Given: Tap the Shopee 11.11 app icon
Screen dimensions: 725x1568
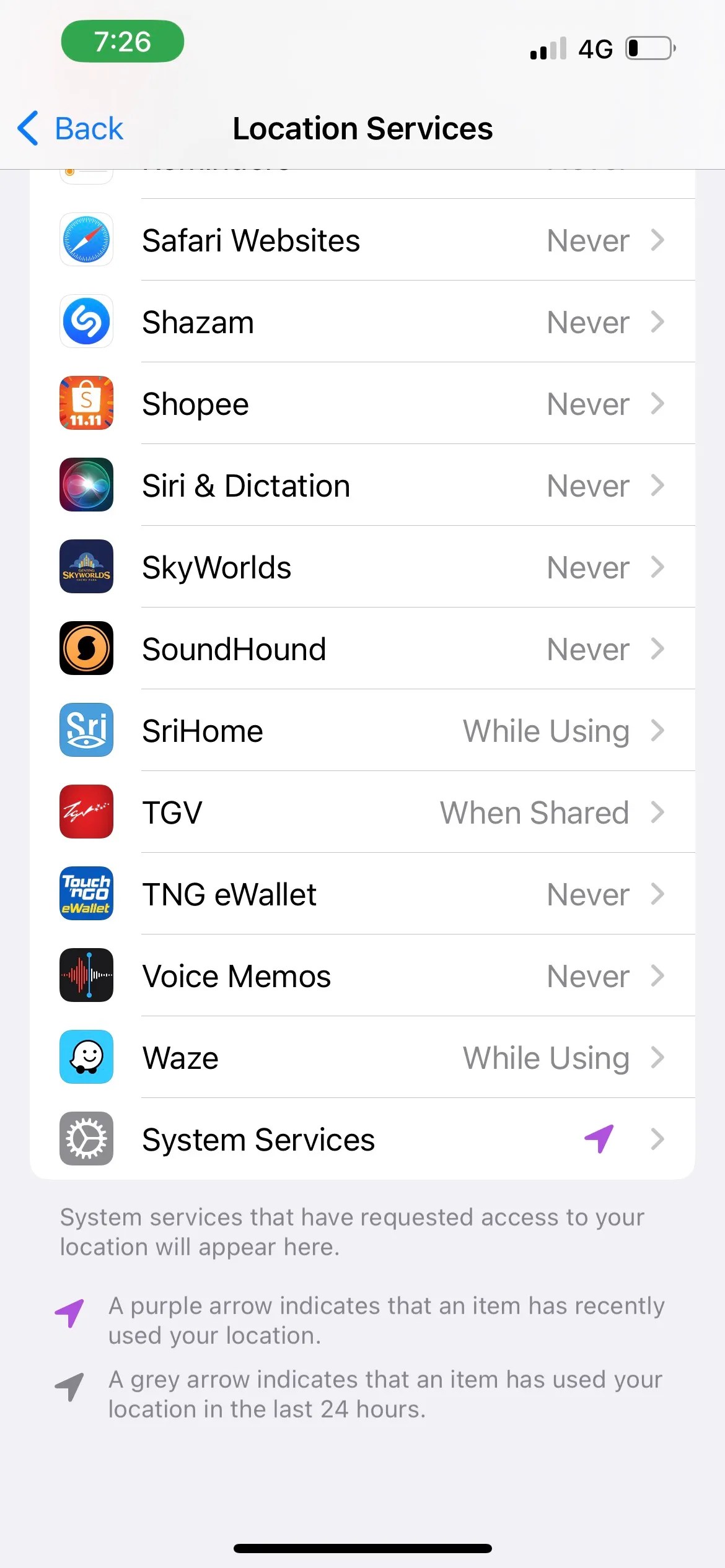Looking at the screenshot, I should tap(86, 403).
